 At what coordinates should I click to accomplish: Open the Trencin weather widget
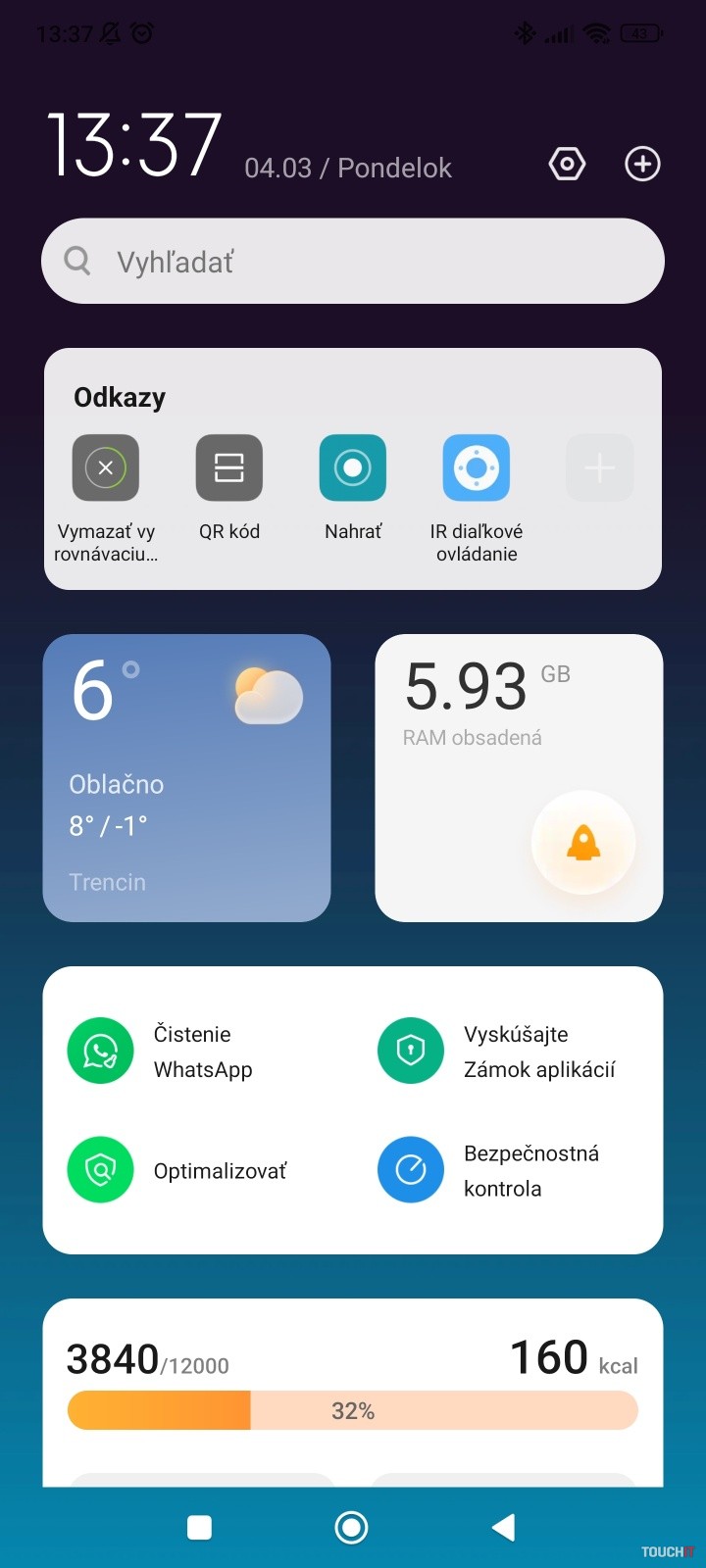pos(186,777)
